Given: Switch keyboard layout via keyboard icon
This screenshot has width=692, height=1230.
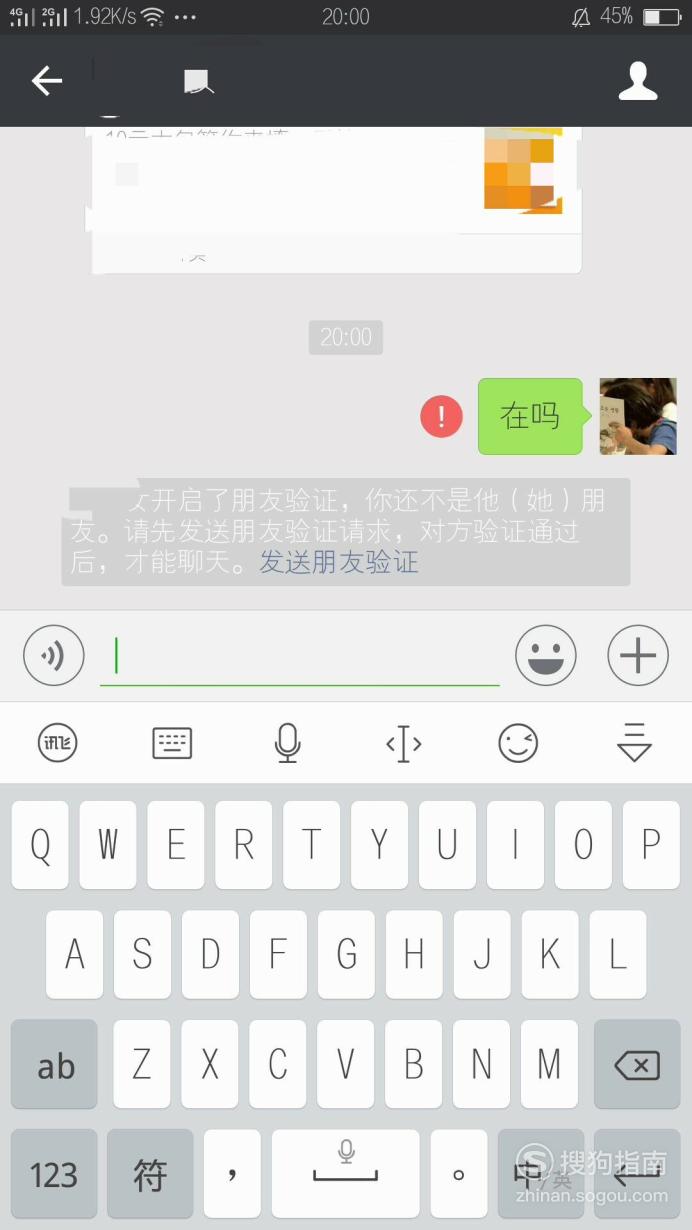Looking at the screenshot, I should [172, 743].
